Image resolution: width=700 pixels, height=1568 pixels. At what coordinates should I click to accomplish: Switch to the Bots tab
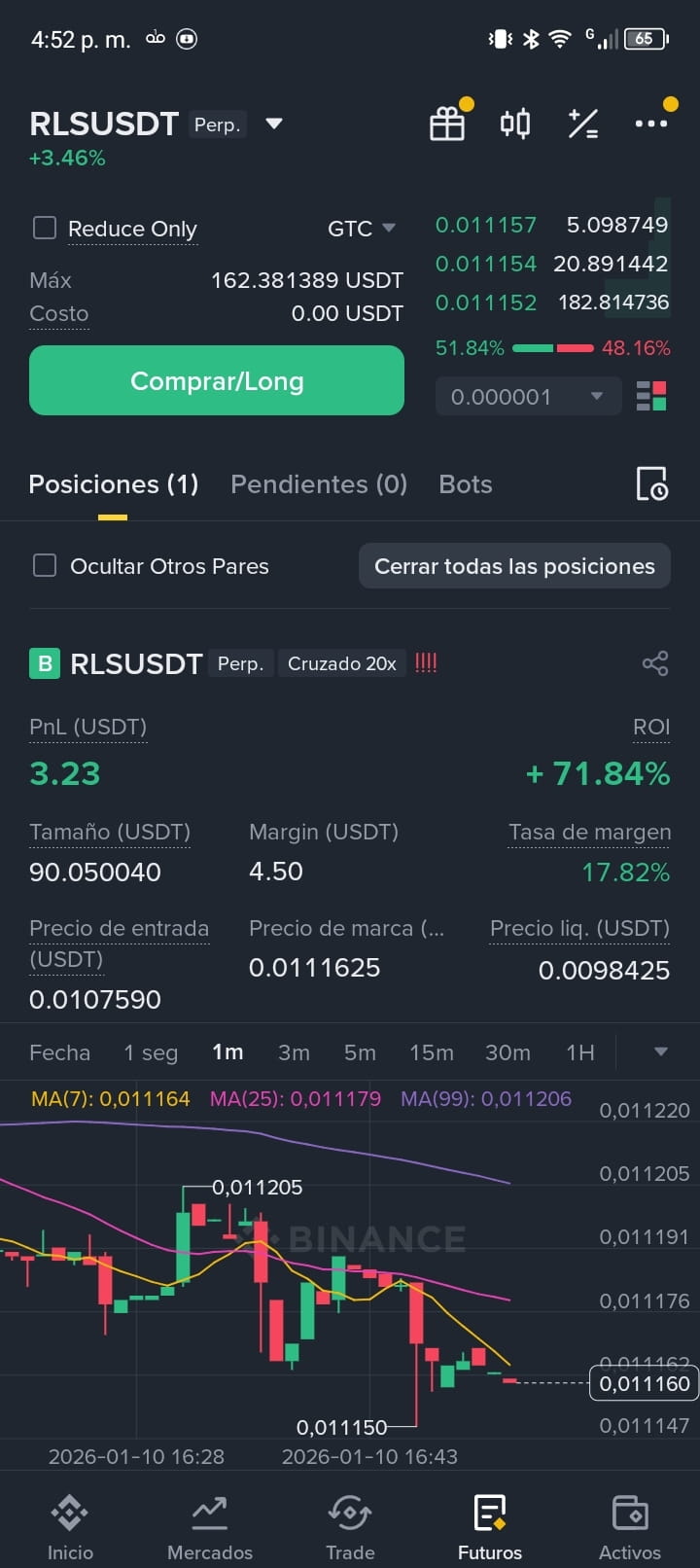coord(466,484)
